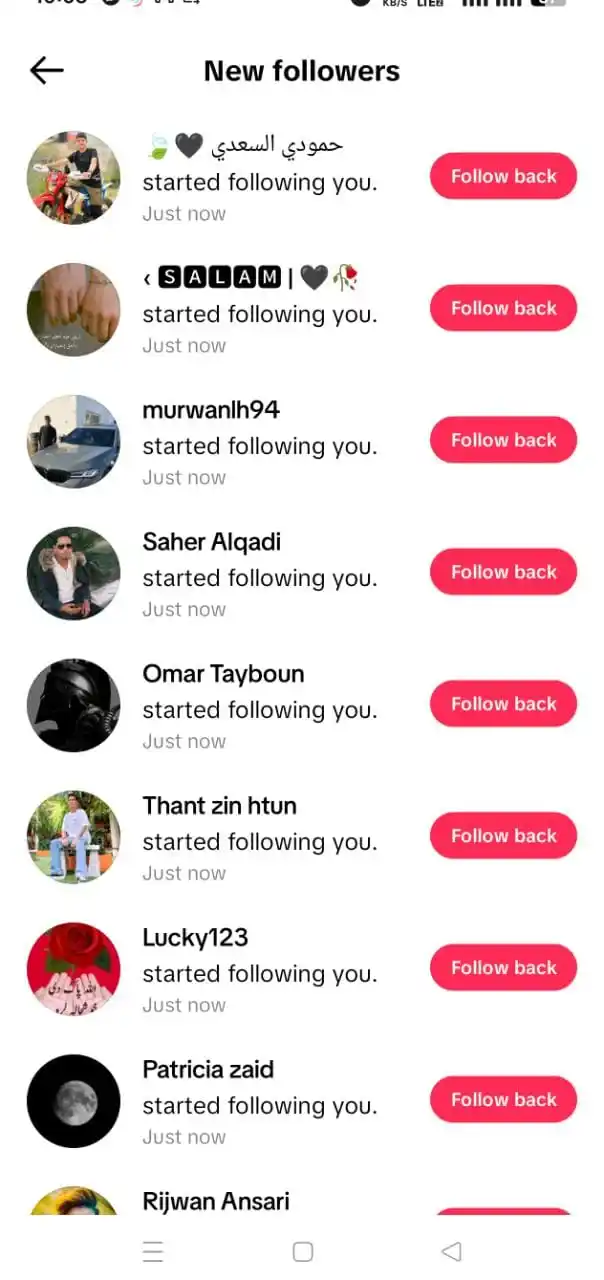View Omar Tayboun's profile avatar
Viewport: 604px width, 1280px height.
[74, 705]
